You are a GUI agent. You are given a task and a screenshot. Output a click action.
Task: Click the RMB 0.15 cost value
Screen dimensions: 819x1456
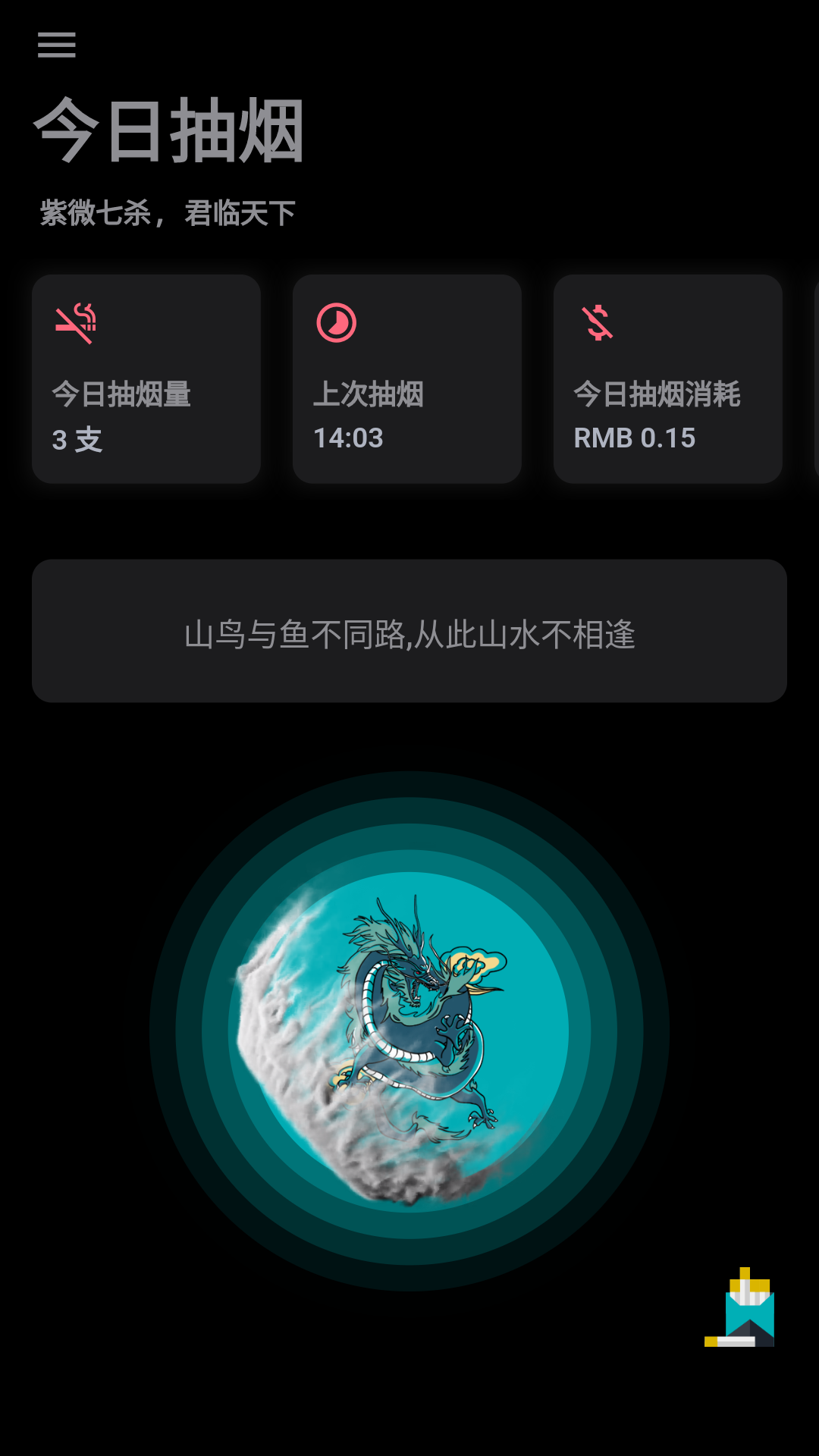pos(635,438)
